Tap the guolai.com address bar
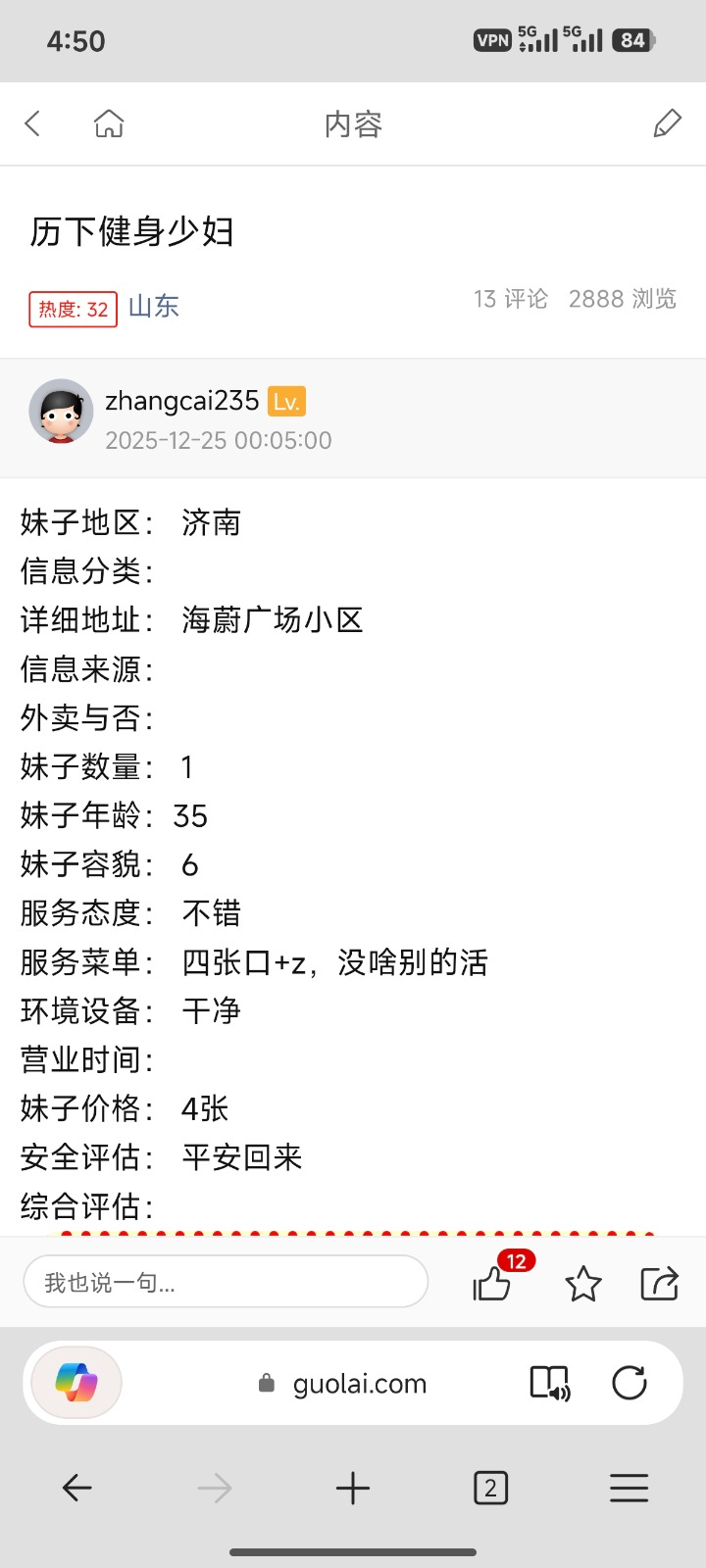Viewport: 706px width, 1568px height. click(359, 1384)
